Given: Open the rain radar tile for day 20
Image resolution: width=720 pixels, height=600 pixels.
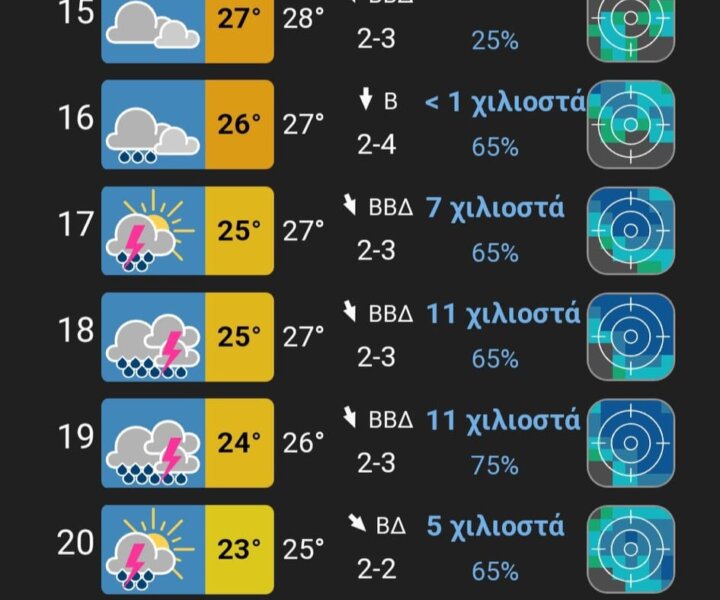Looking at the screenshot, I should click(x=630, y=548).
